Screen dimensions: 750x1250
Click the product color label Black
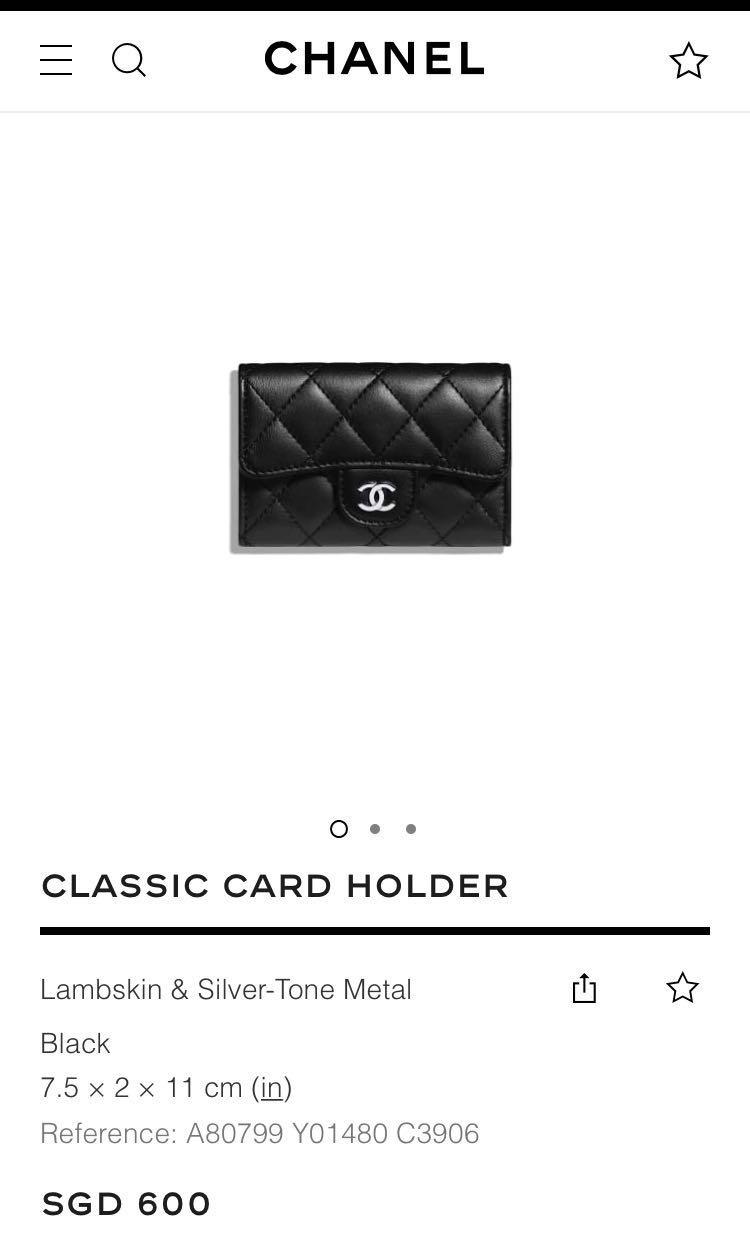pyautogui.click(x=75, y=1043)
